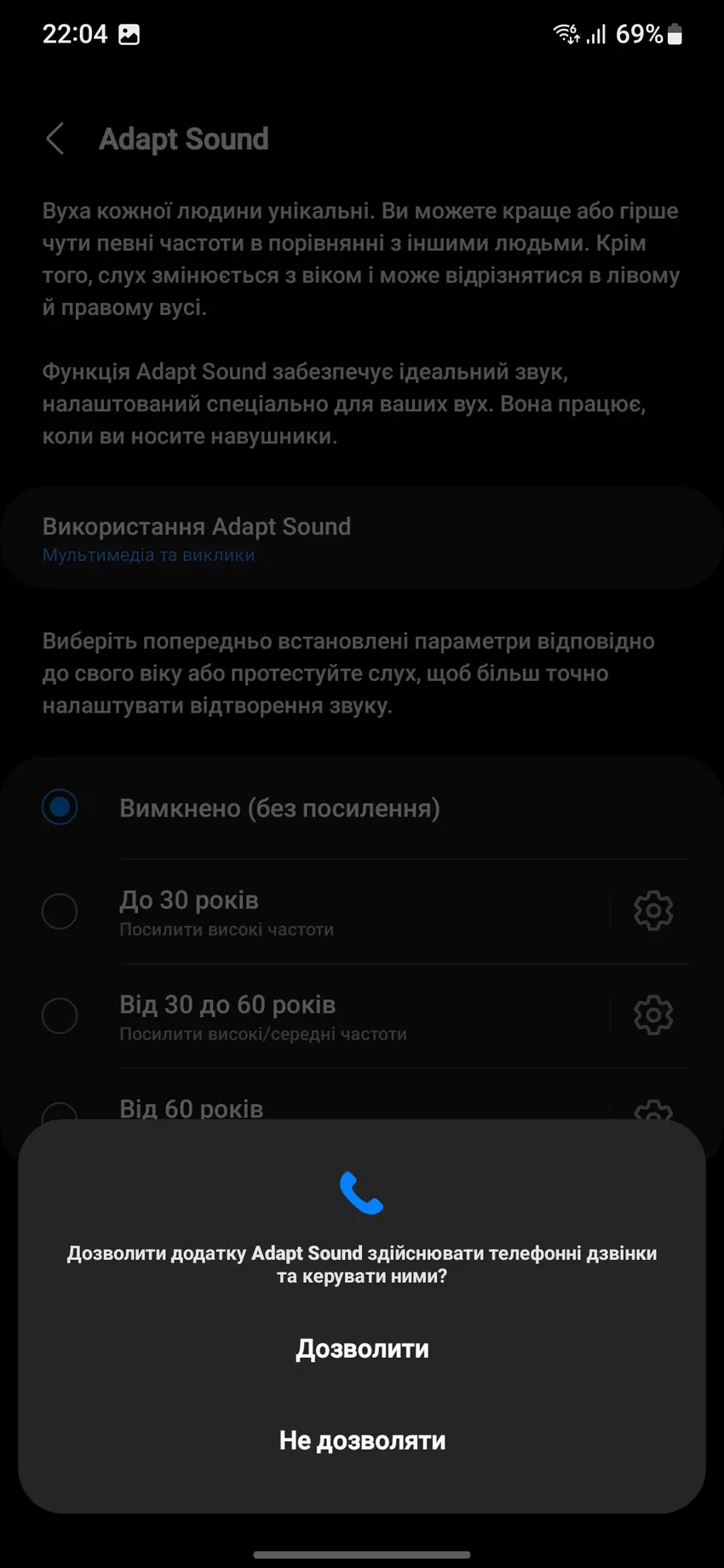
Task: Open settings gear for До 30 років preset
Action: (x=652, y=910)
